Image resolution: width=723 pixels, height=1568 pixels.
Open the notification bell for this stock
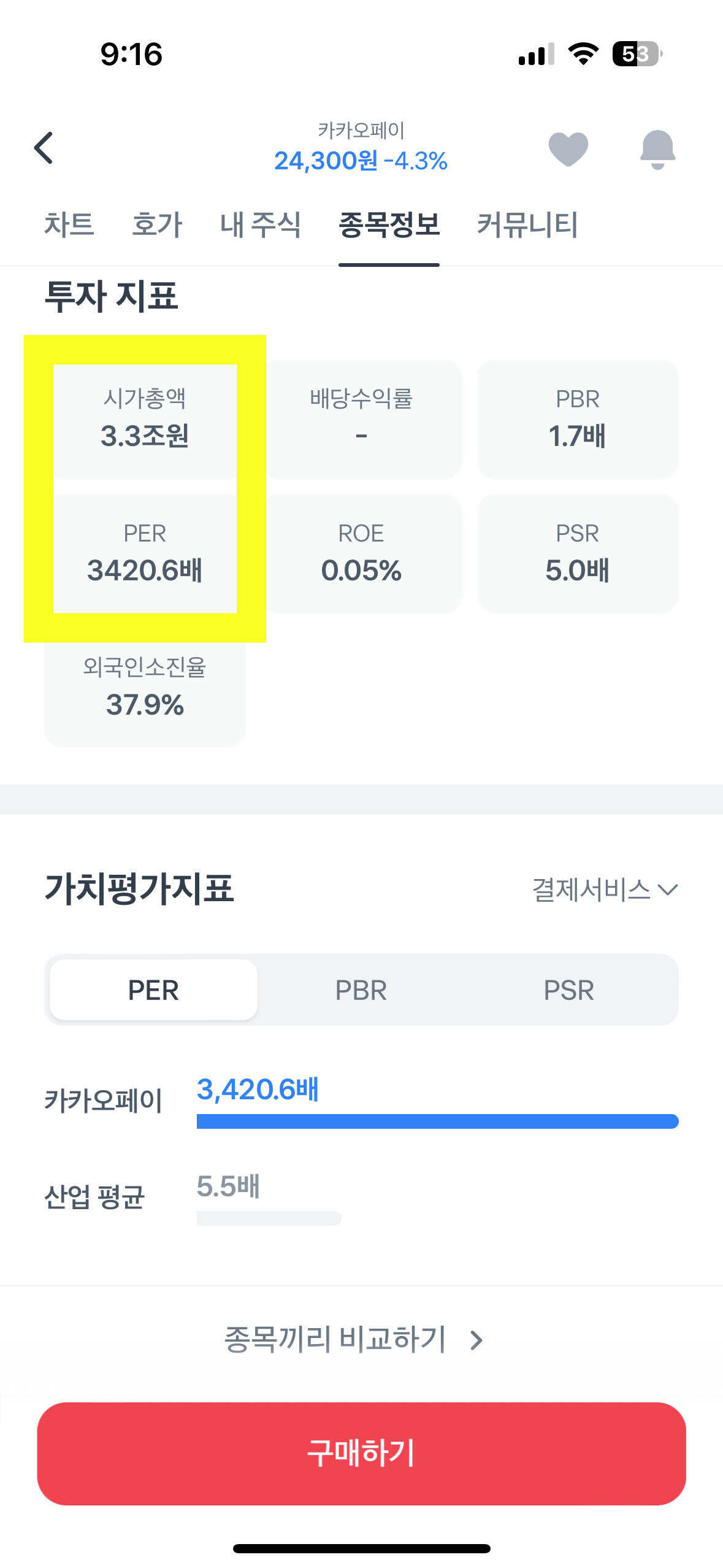click(x=659, y=149)
